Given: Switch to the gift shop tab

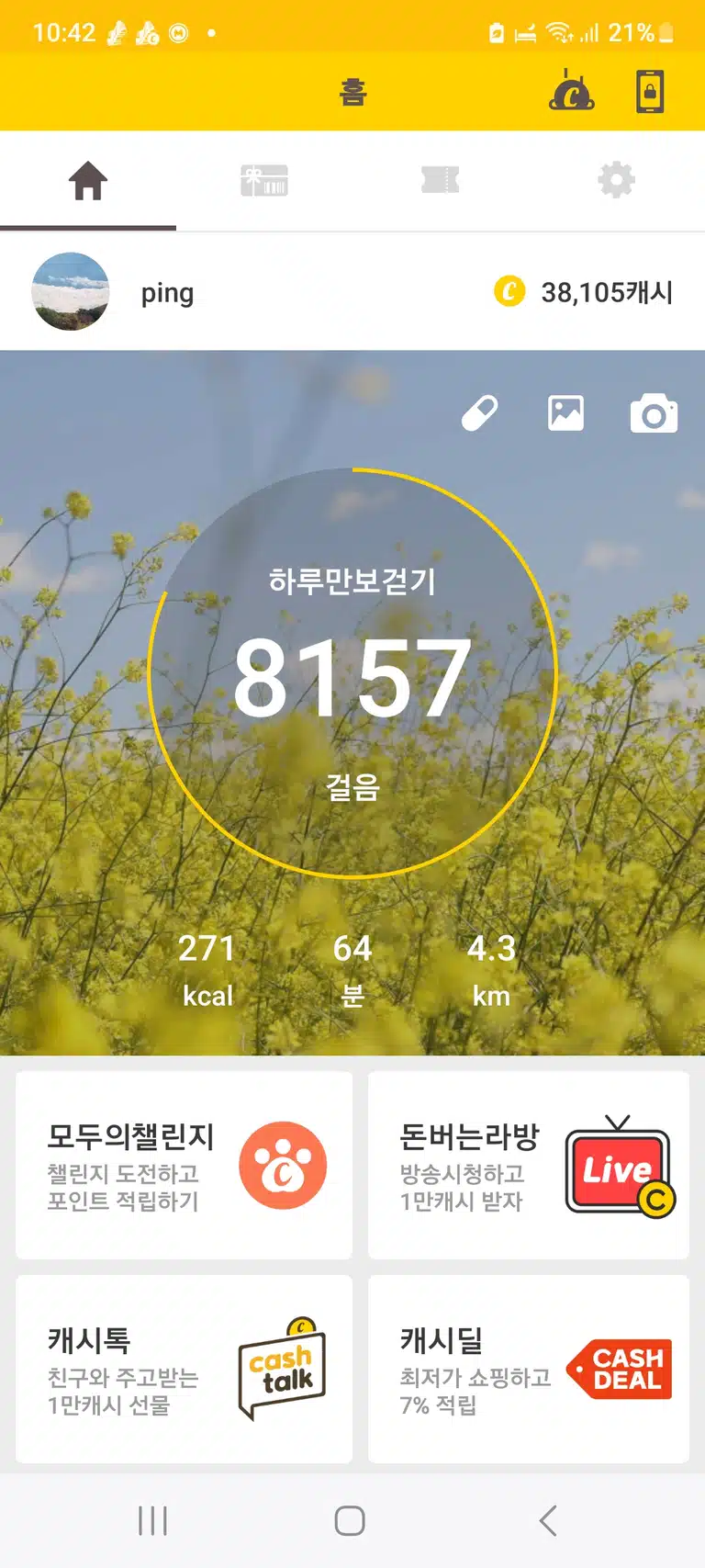Looking at the screenshot, I should click(264, 180).
